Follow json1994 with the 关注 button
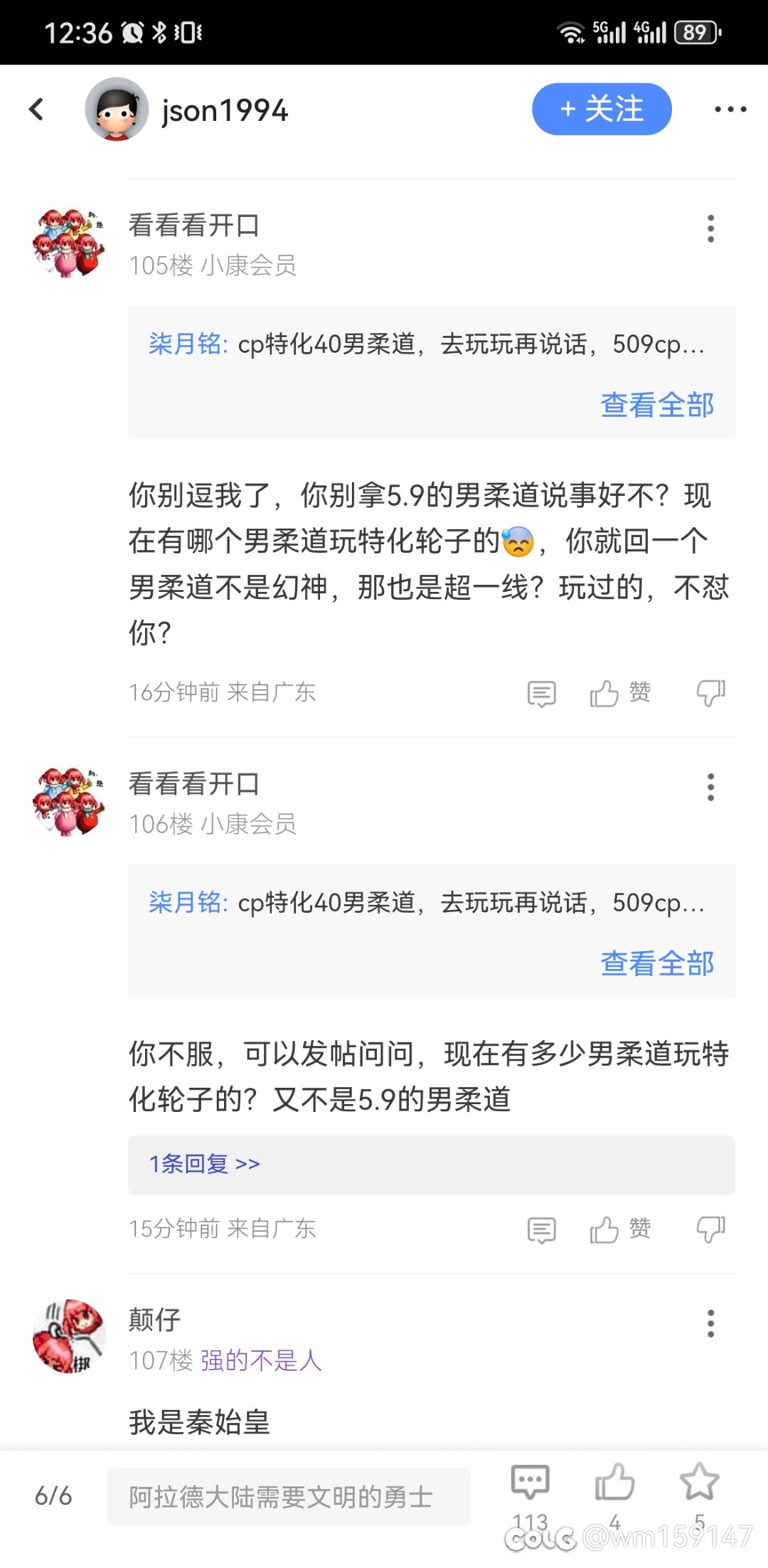This screenshot has height=1568, width=768. pos(602,110)
